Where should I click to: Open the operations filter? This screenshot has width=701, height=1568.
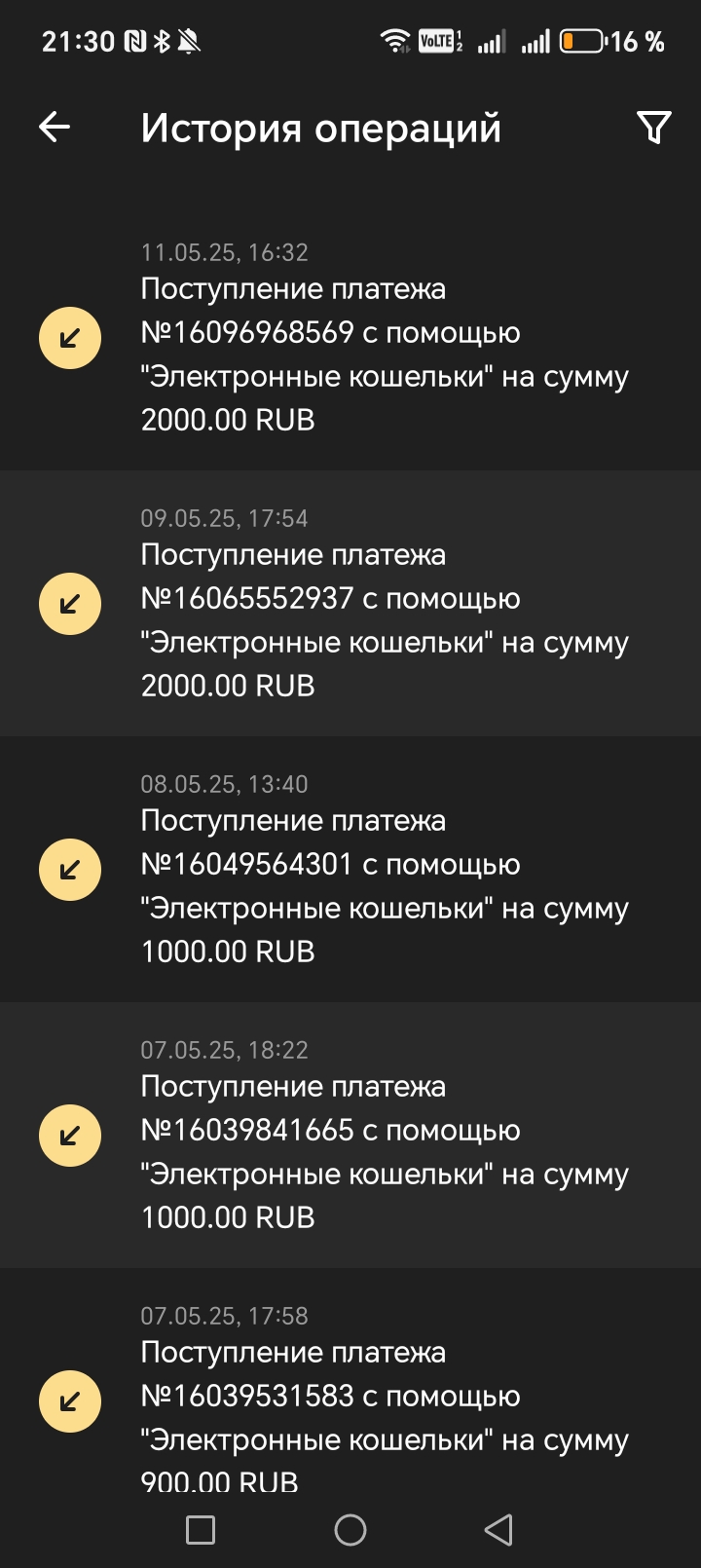click(653, 127)
